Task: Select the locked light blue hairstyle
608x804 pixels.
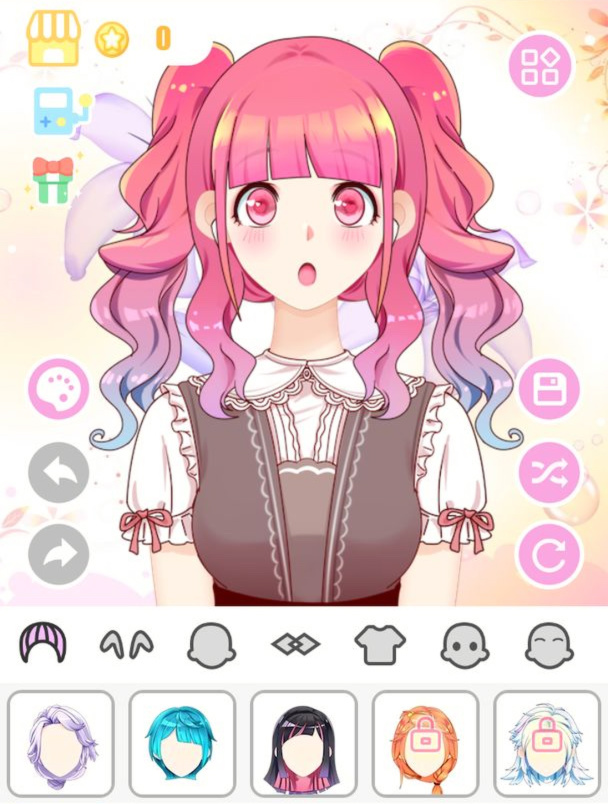Action: coord(547,745)
